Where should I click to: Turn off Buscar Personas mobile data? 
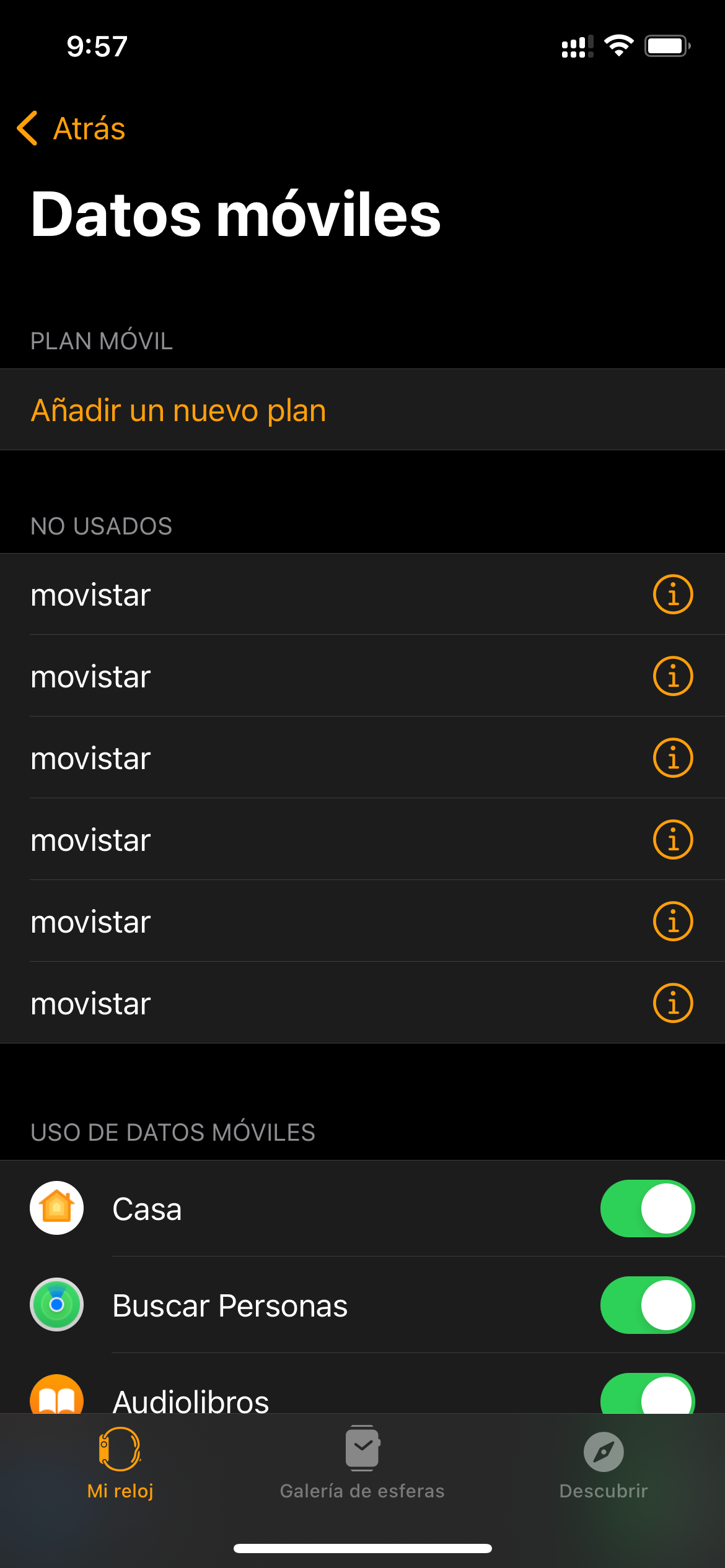[647, 1305]
